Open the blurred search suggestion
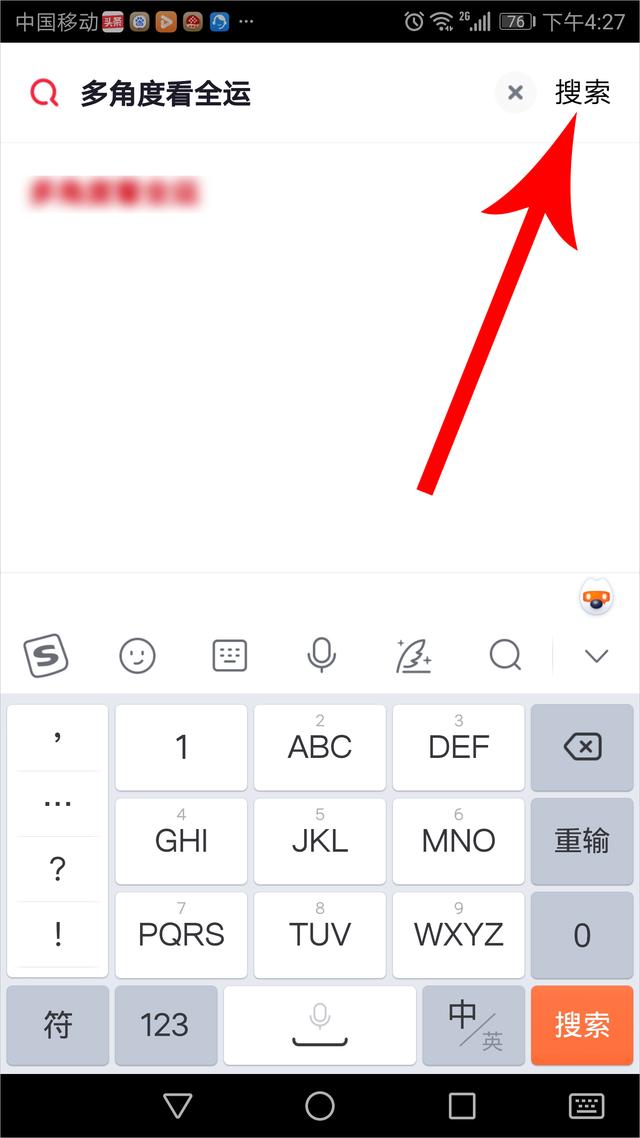 coord(115,192)
